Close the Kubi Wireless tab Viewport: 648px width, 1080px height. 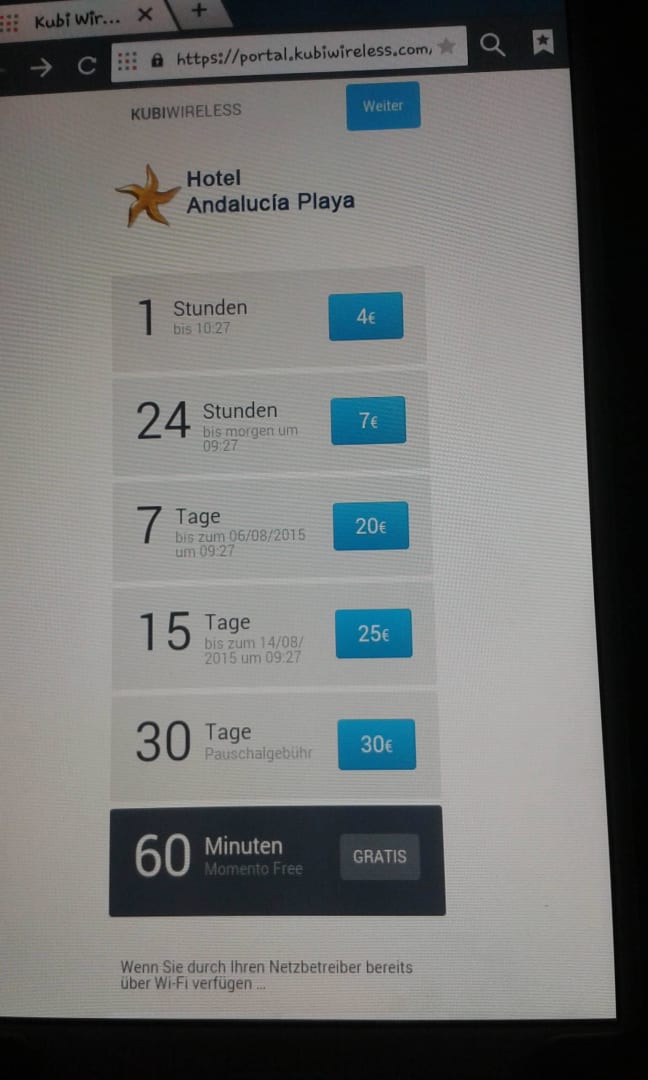[145, 15]
